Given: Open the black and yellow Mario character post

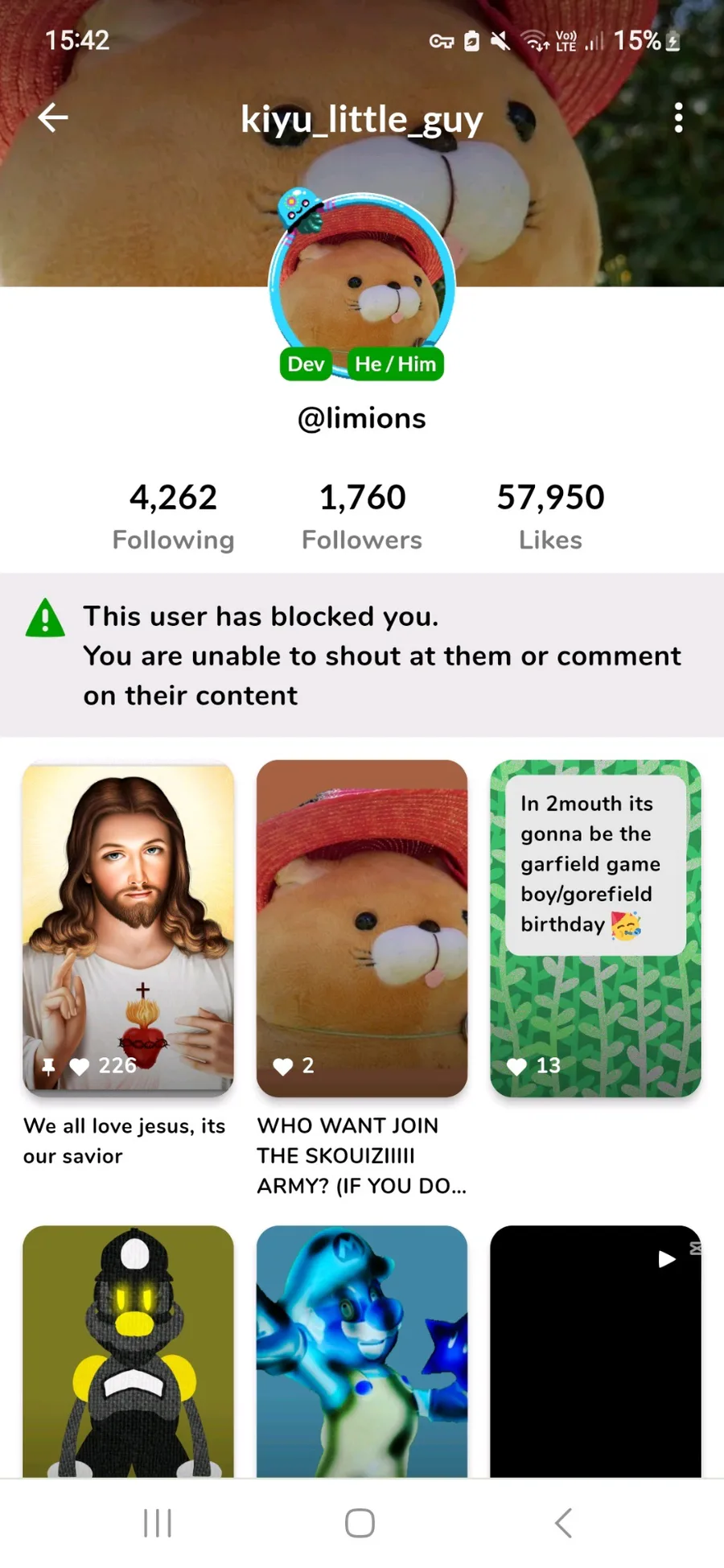Looking at the screenshot, I should click(x=129, y=1352).
